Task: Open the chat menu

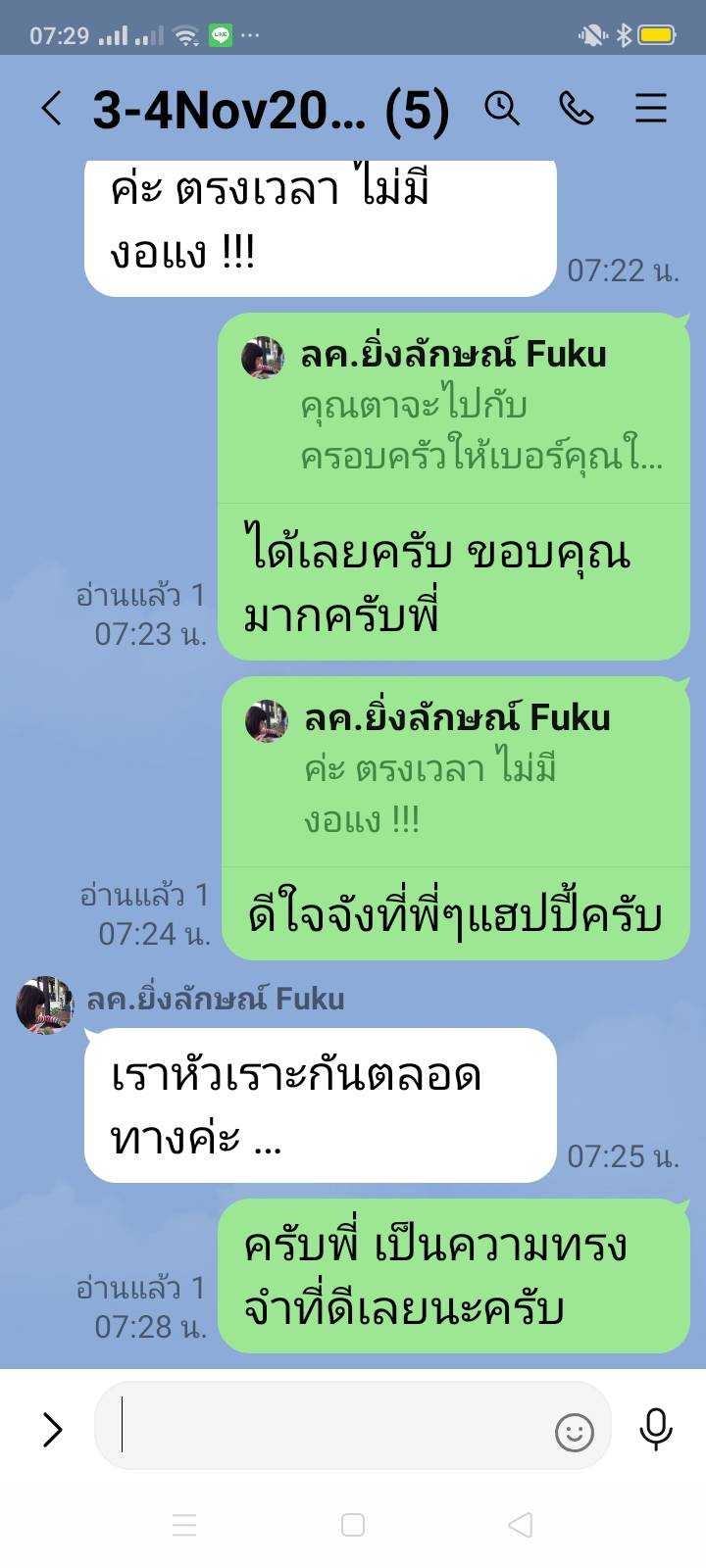Action: click(651, 108)
